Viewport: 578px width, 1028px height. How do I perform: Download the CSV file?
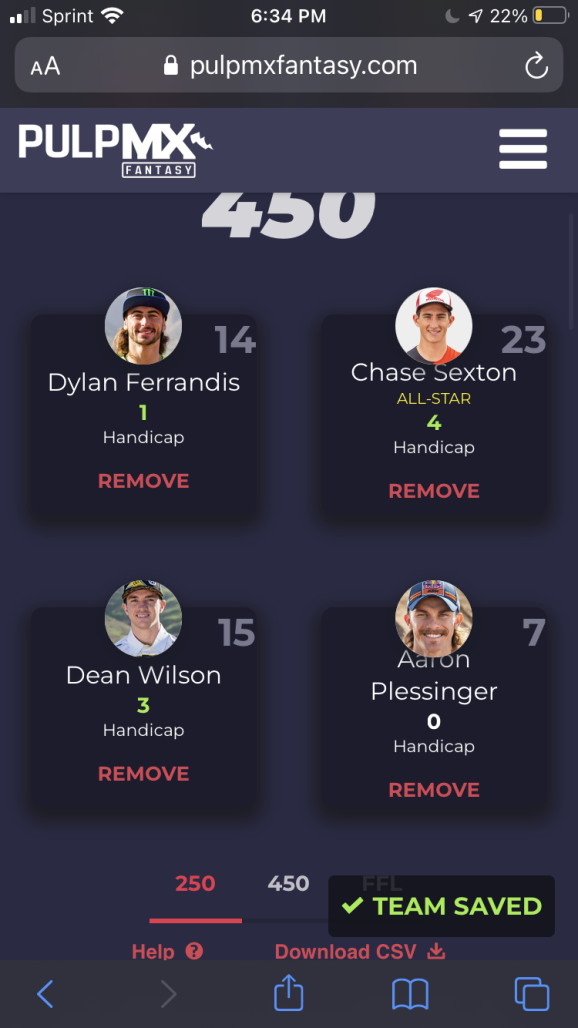[x=360, y=951]
